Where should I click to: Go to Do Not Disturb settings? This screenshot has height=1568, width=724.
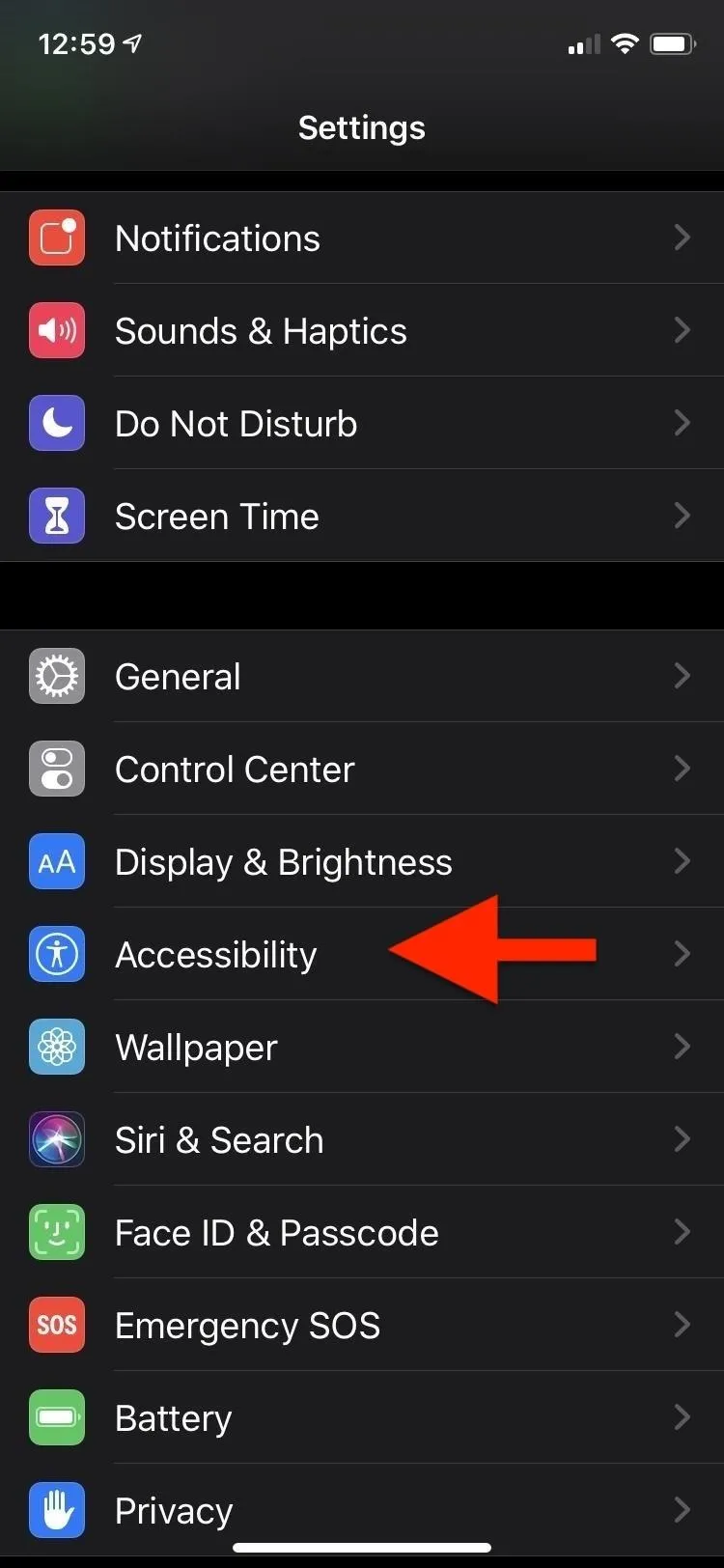[x=362, y=423]
